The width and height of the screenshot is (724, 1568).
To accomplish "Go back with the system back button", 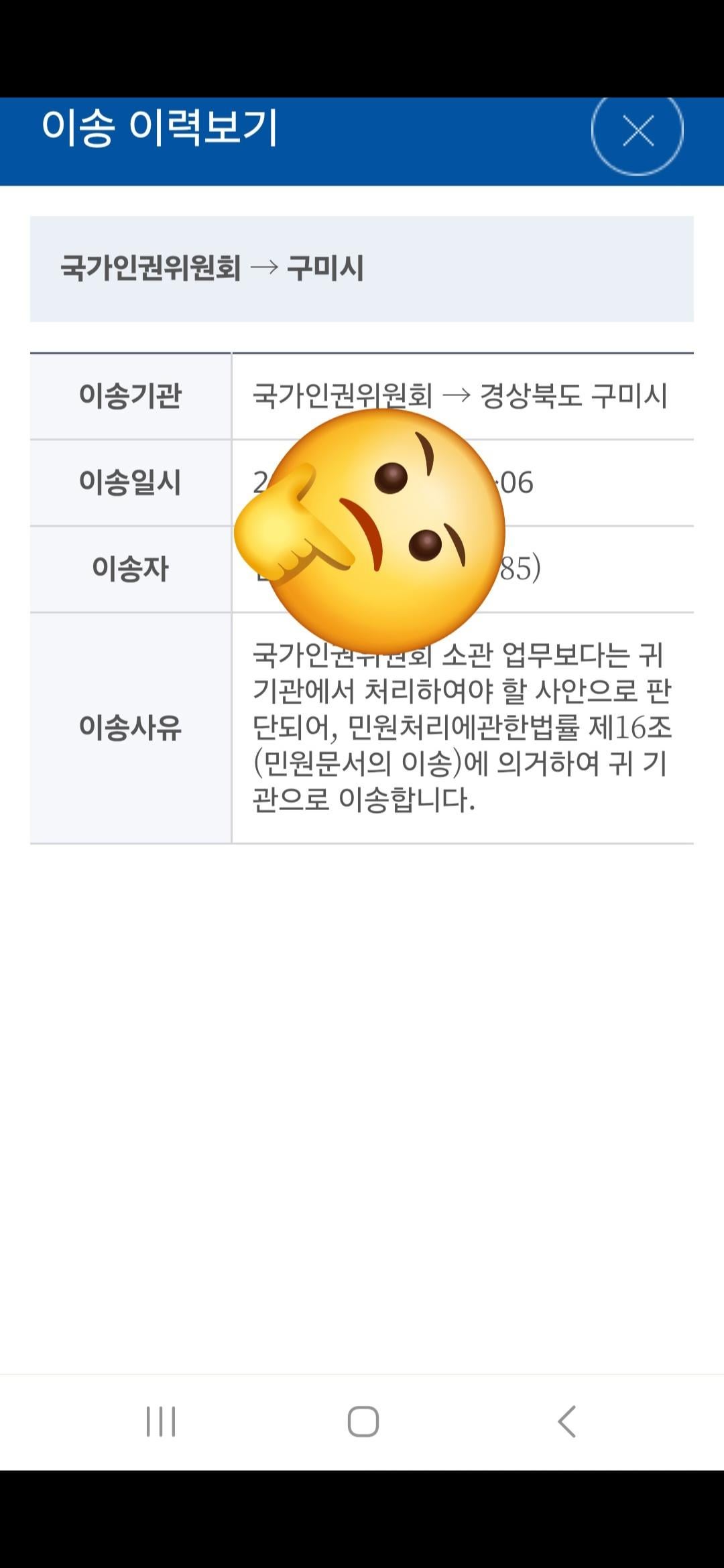I will 566,1421.
